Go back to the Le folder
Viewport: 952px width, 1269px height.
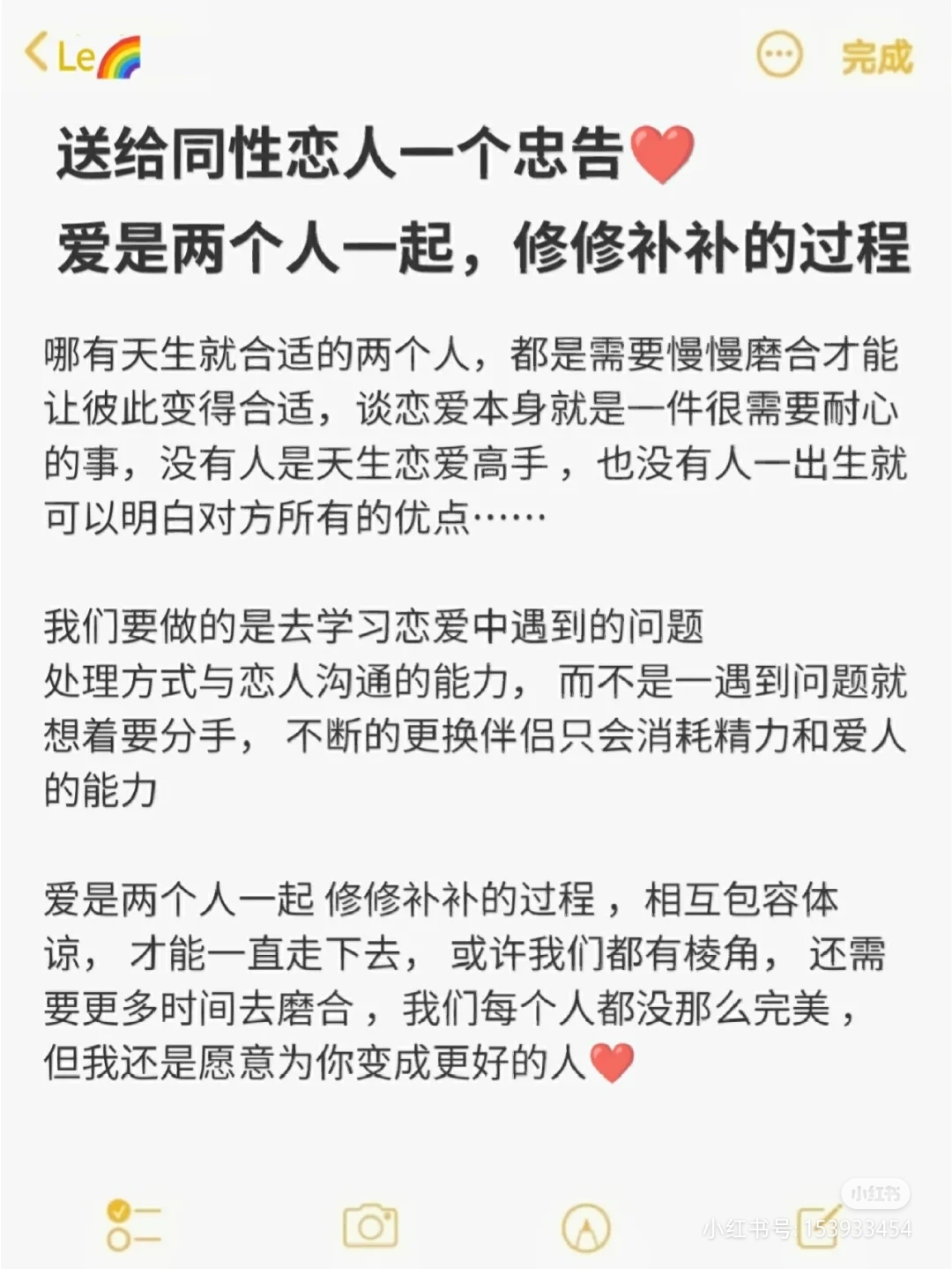coord(79,56)
